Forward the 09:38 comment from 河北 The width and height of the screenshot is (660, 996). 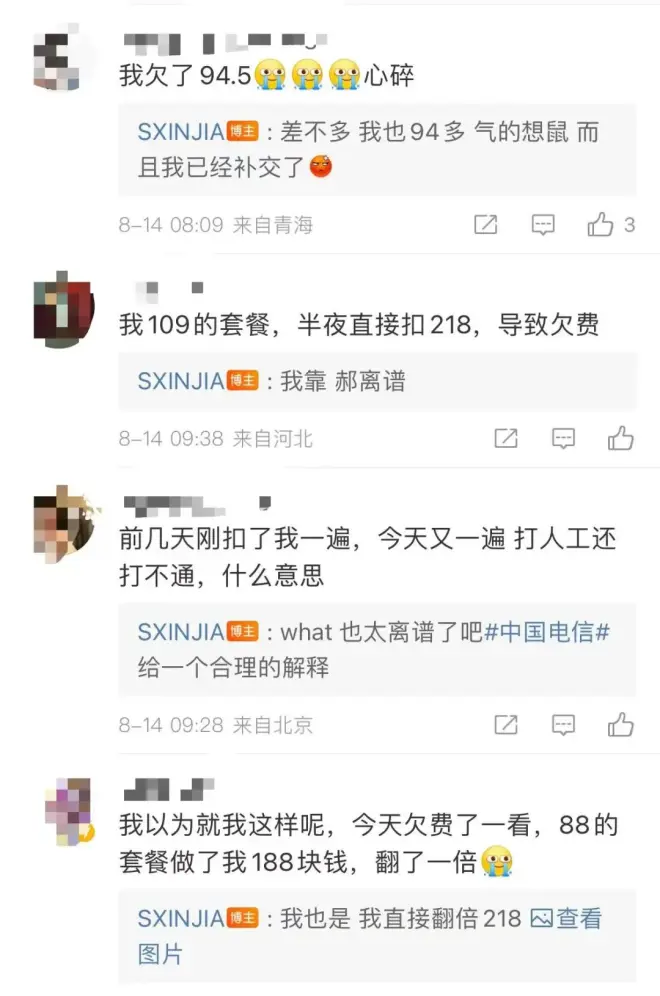point(507,438)
